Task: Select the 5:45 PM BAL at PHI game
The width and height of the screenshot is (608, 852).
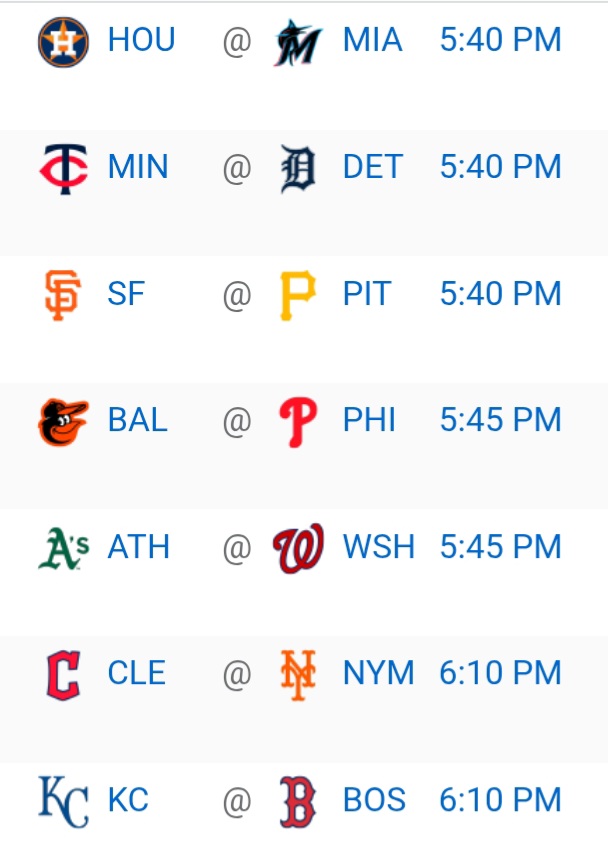Action: (500, 421)
